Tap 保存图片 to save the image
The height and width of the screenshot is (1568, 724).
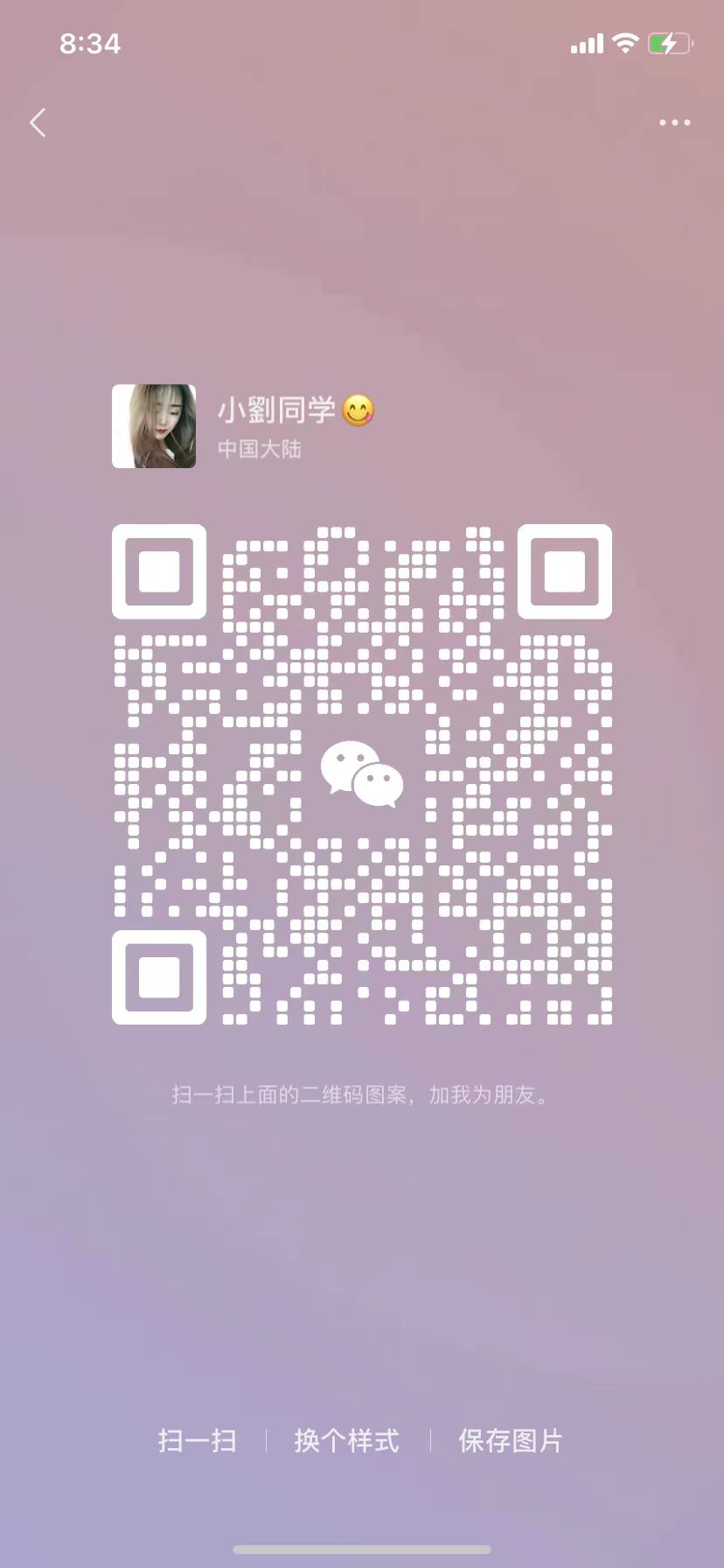[x=511, y=1440]
